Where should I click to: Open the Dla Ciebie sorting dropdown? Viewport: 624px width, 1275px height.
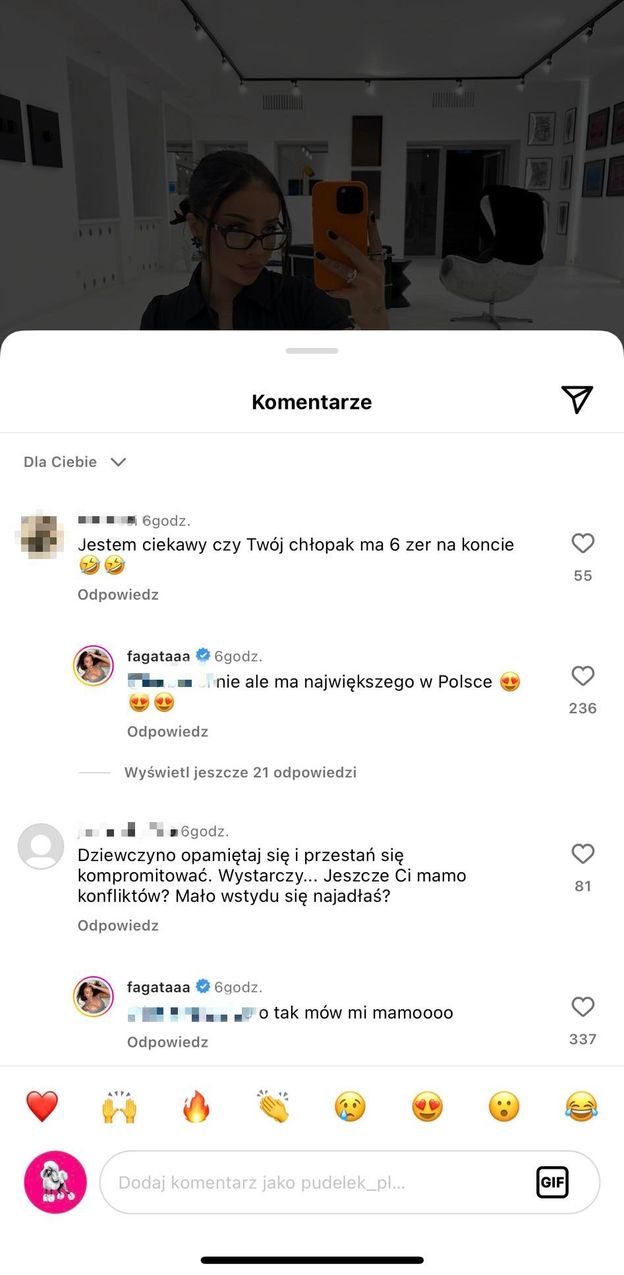point(75,462)
